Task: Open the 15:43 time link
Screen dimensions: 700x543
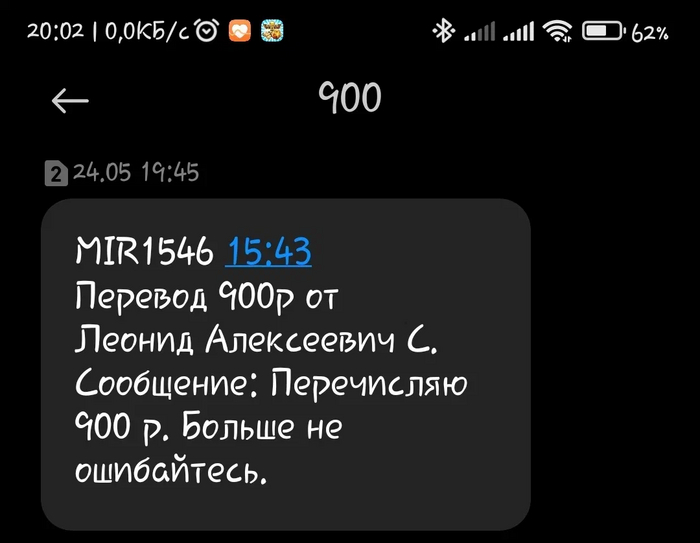Action: pos(269,252)
